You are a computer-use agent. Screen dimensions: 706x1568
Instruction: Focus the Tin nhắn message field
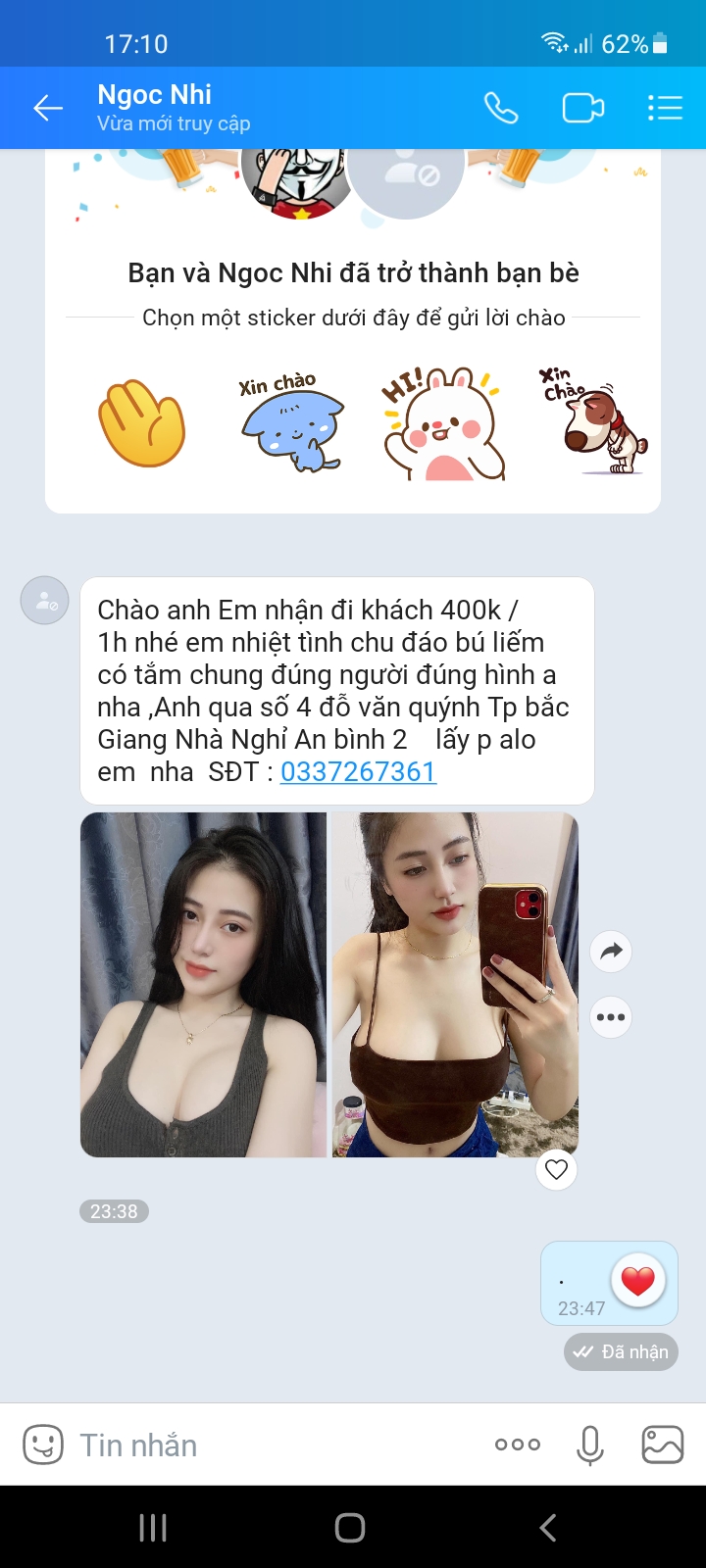[x=275, y=1445]
